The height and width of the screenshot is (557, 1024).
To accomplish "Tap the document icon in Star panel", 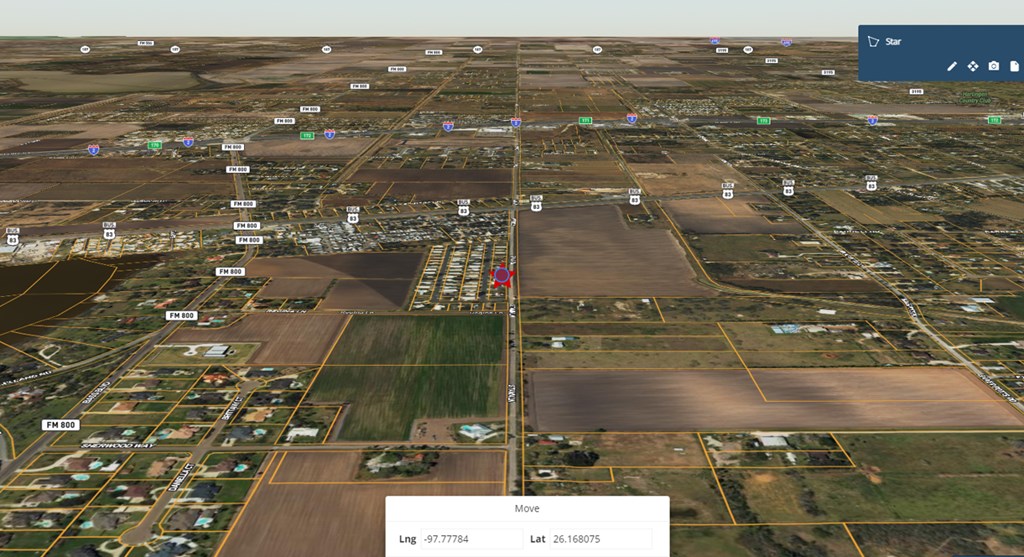I will (x=1014, y=66).
